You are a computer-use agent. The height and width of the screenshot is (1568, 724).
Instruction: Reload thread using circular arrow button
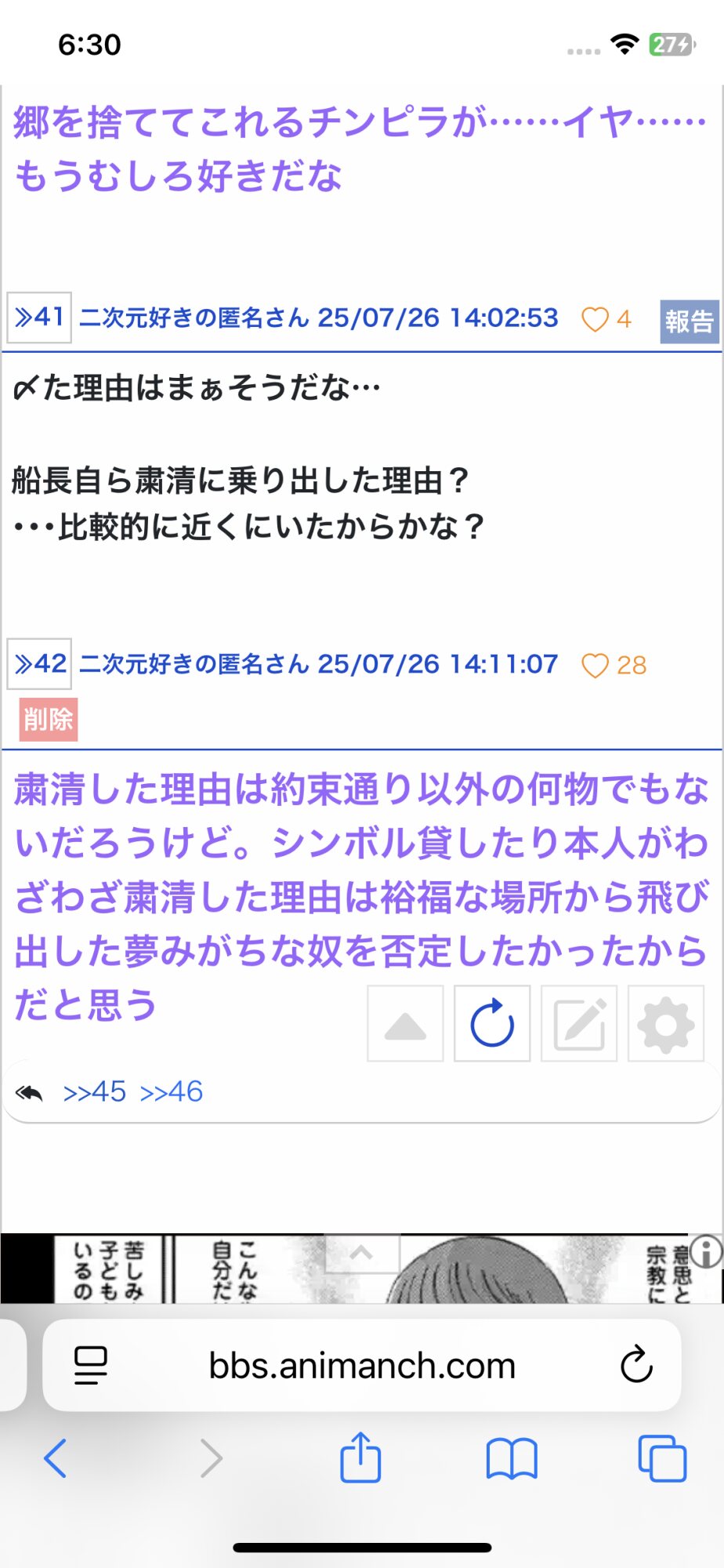point(492,1024)
